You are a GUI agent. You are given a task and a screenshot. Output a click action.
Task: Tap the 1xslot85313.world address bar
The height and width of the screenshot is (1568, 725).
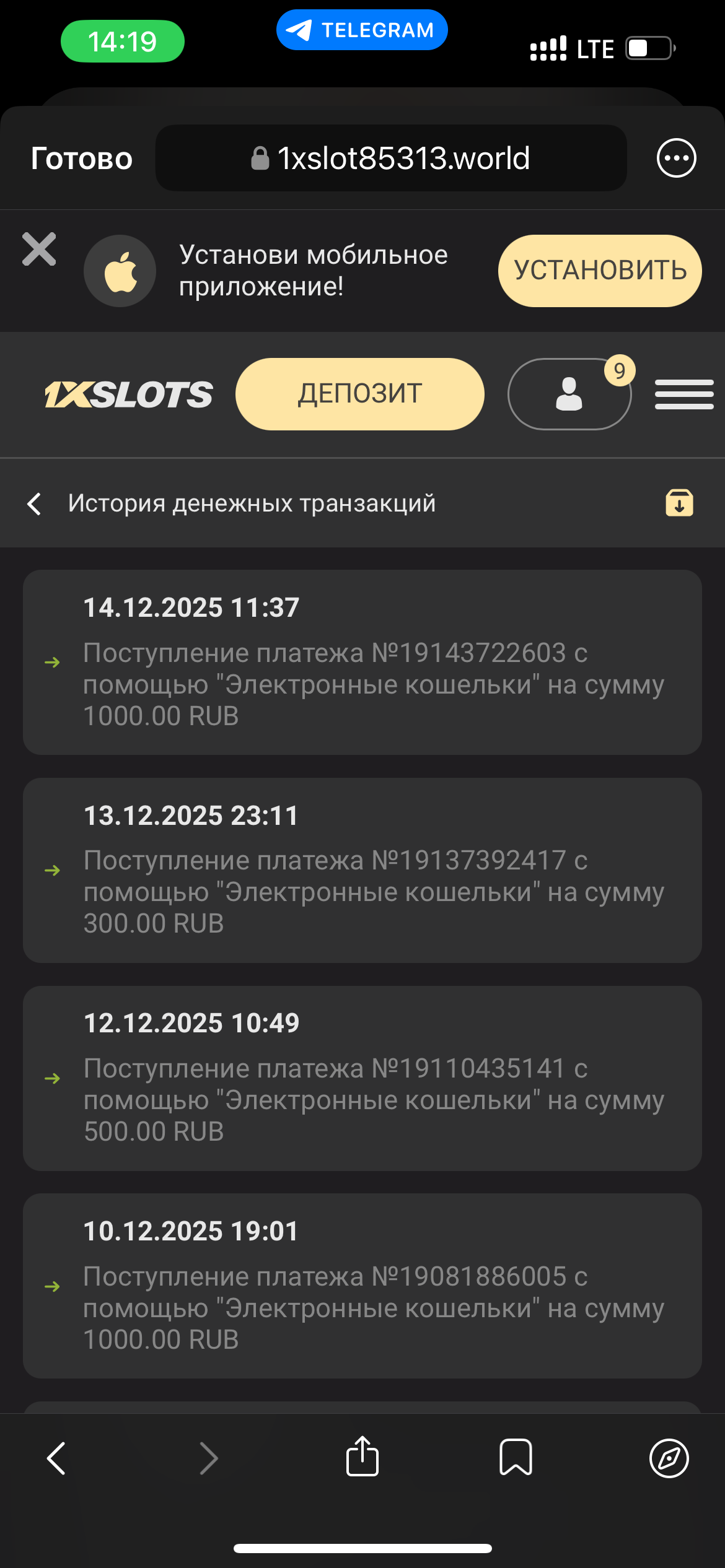(390, 159)
